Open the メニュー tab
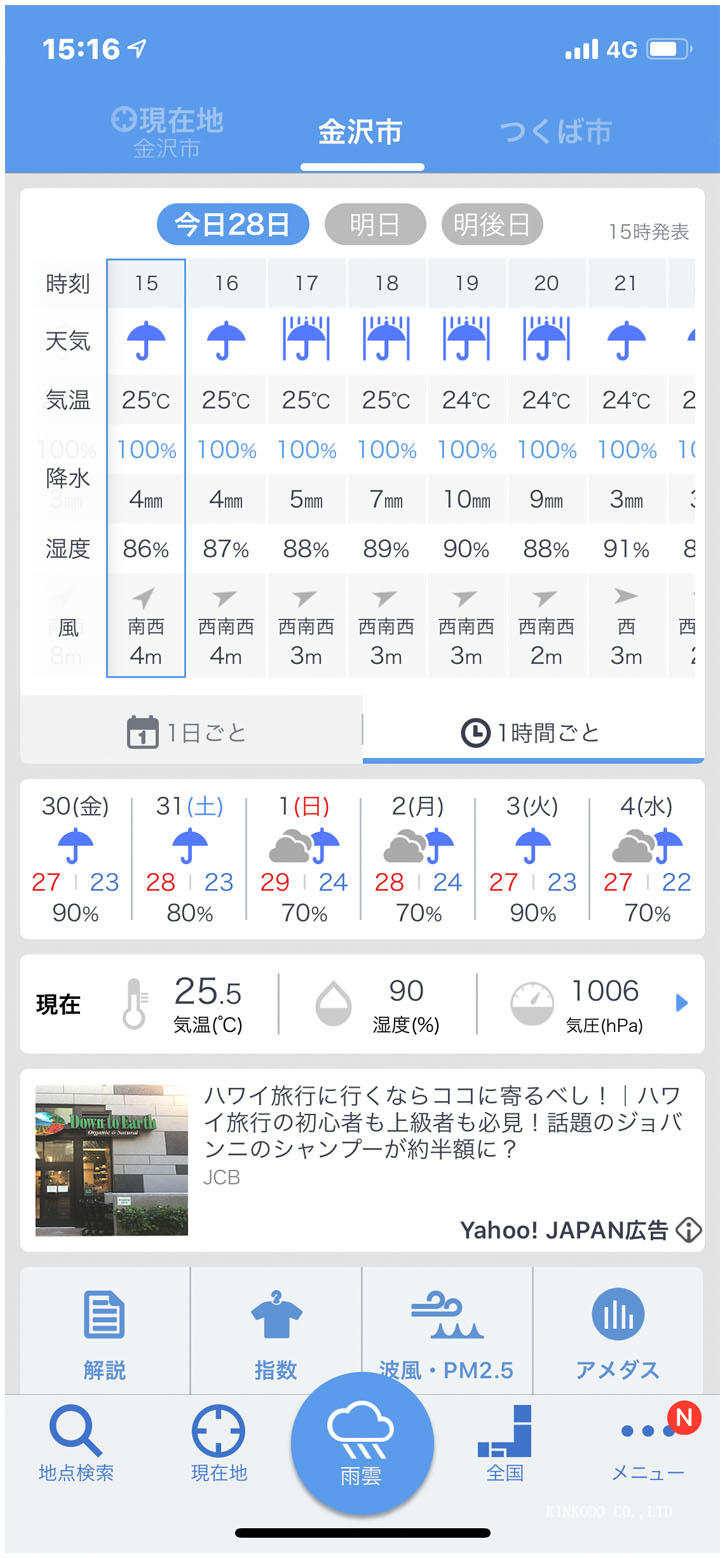725x1558 pixels. (x=648, y=1445)
